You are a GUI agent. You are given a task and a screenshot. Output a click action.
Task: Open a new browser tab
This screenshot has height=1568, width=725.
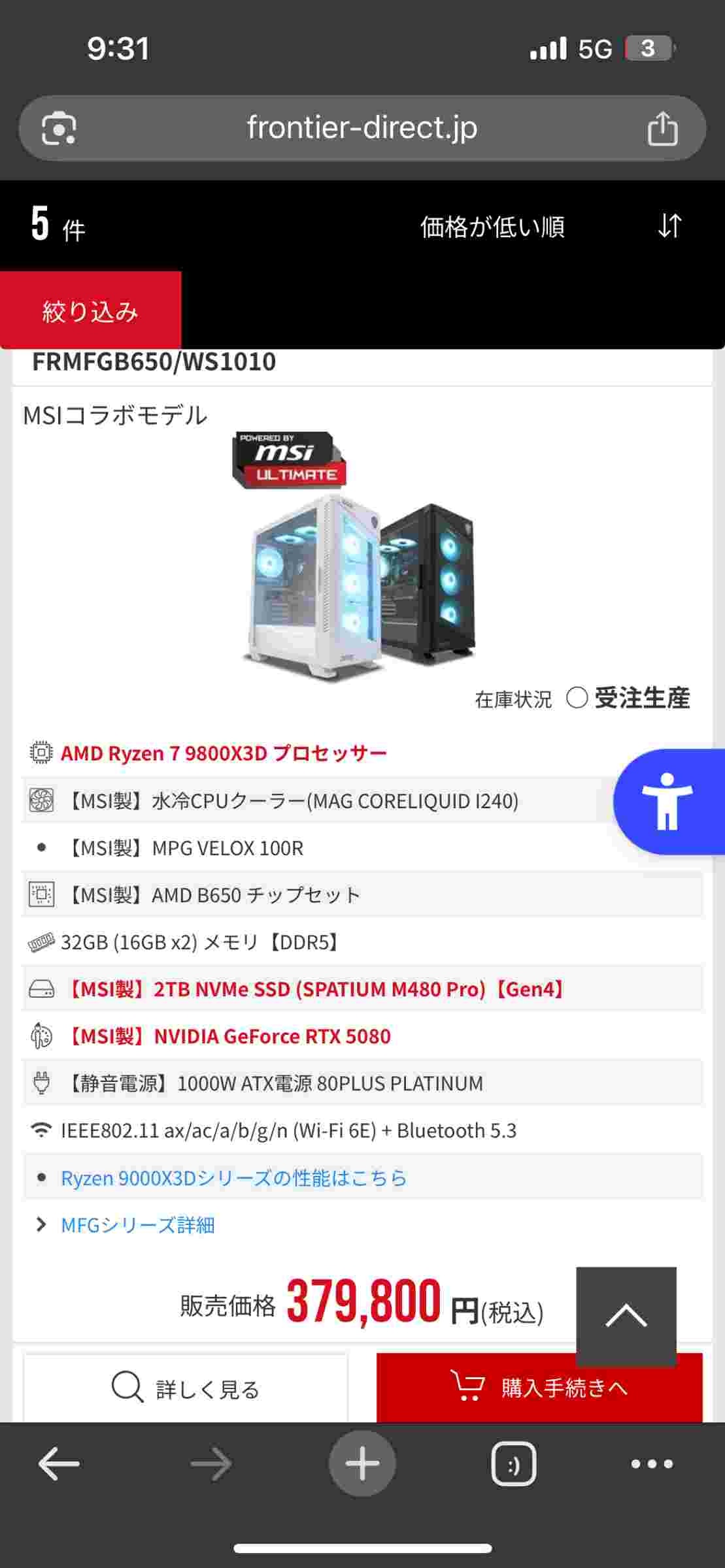tap(362, 1464)
